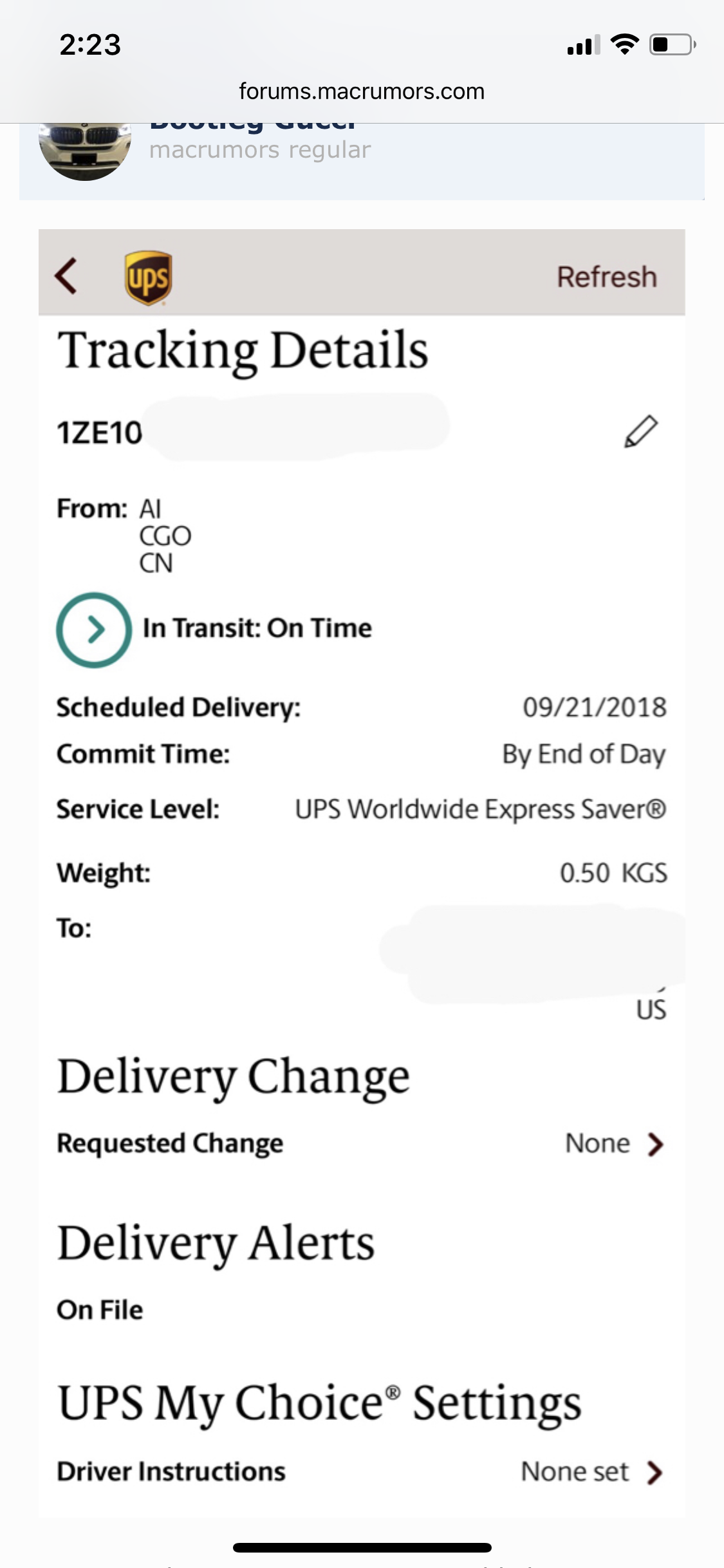
Task: Tap the forums.macrumors.com address bar
Action: coord(362,91)
